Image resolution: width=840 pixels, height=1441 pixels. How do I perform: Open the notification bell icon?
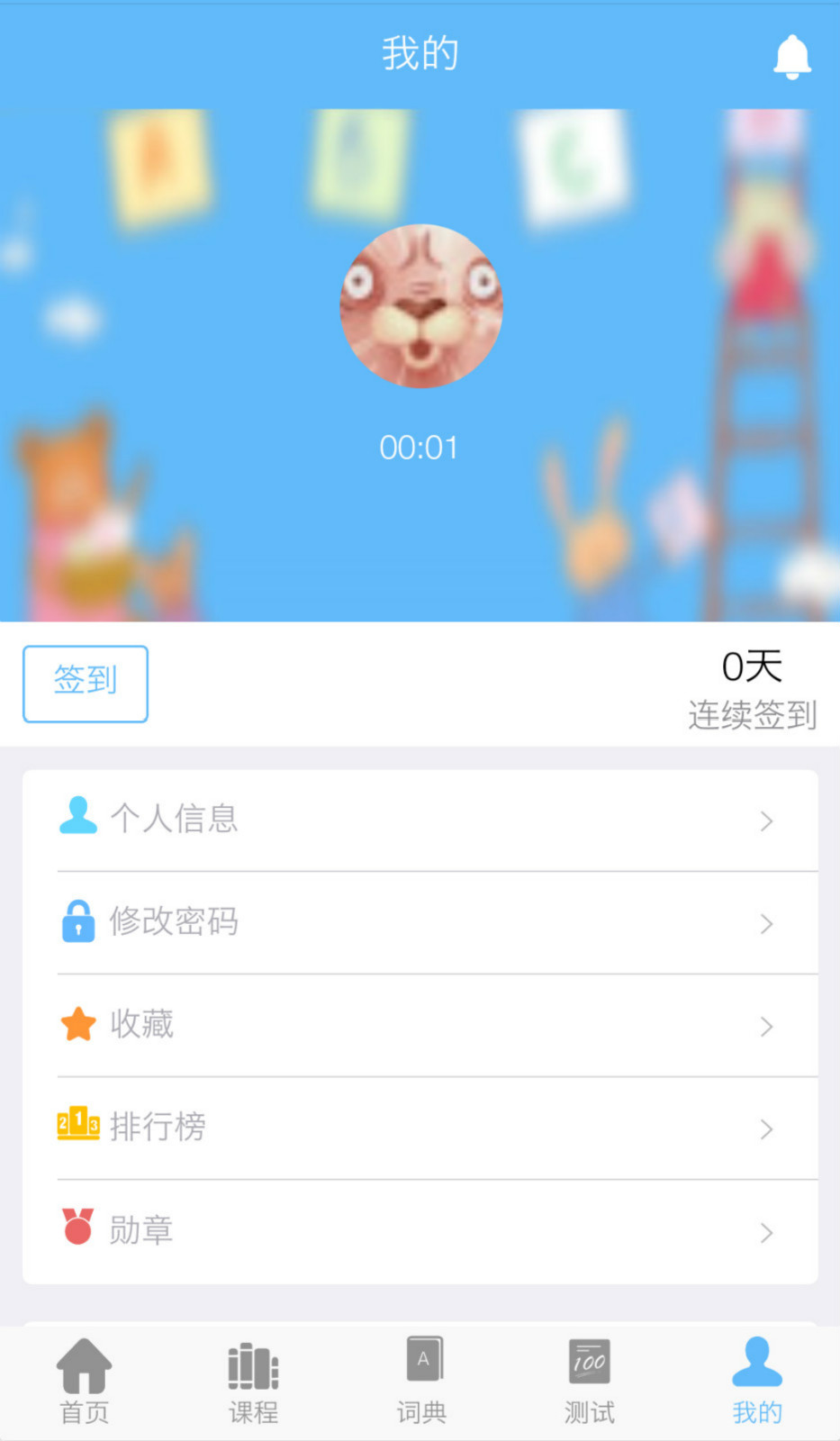[791, 56]
